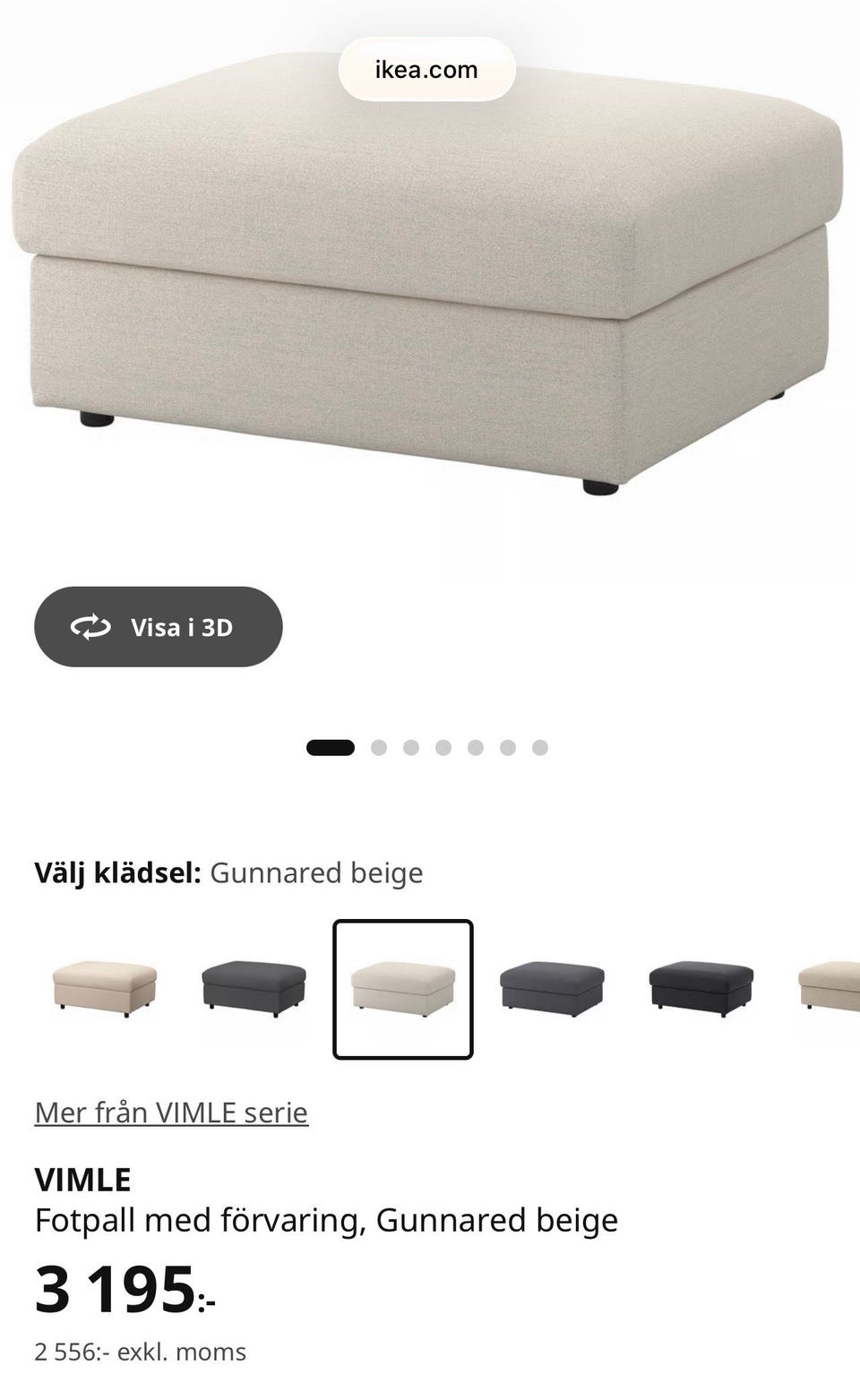Screen dimensions: 860x1400
Task: Select the third carousel indicator dot
Action: (x=408, y=746)
